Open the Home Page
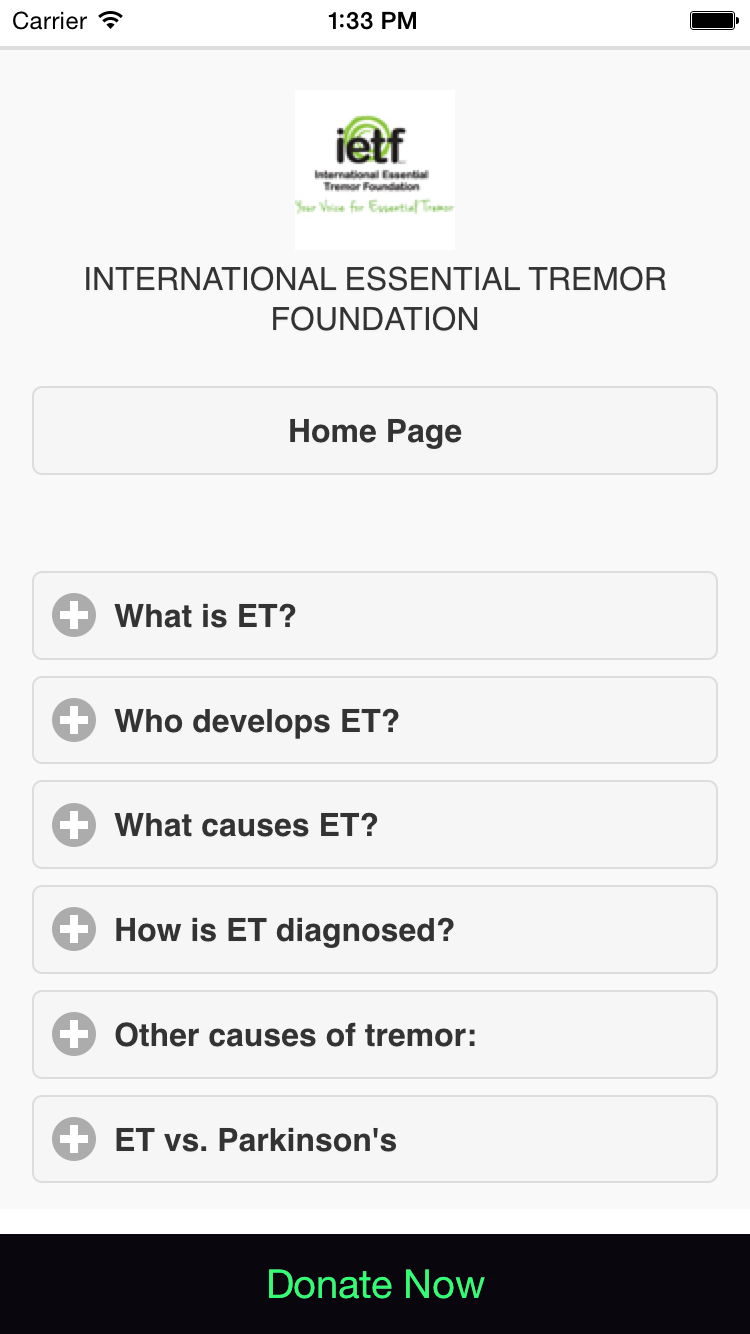The height and width of the screenshot is (1334, 750). pyautogui.click(x=375, y=430)
